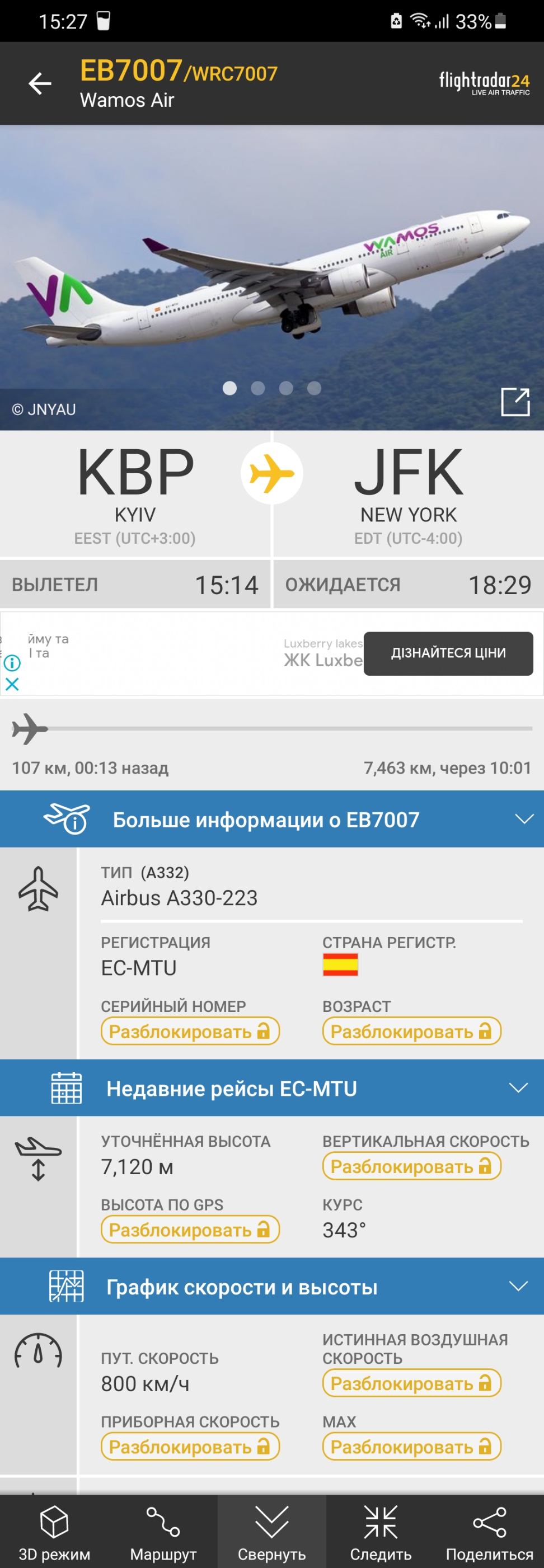Screen dimensions: 544x1568
Task: Open the aircraft photo in full view
Action: click(x=515, y=402)
